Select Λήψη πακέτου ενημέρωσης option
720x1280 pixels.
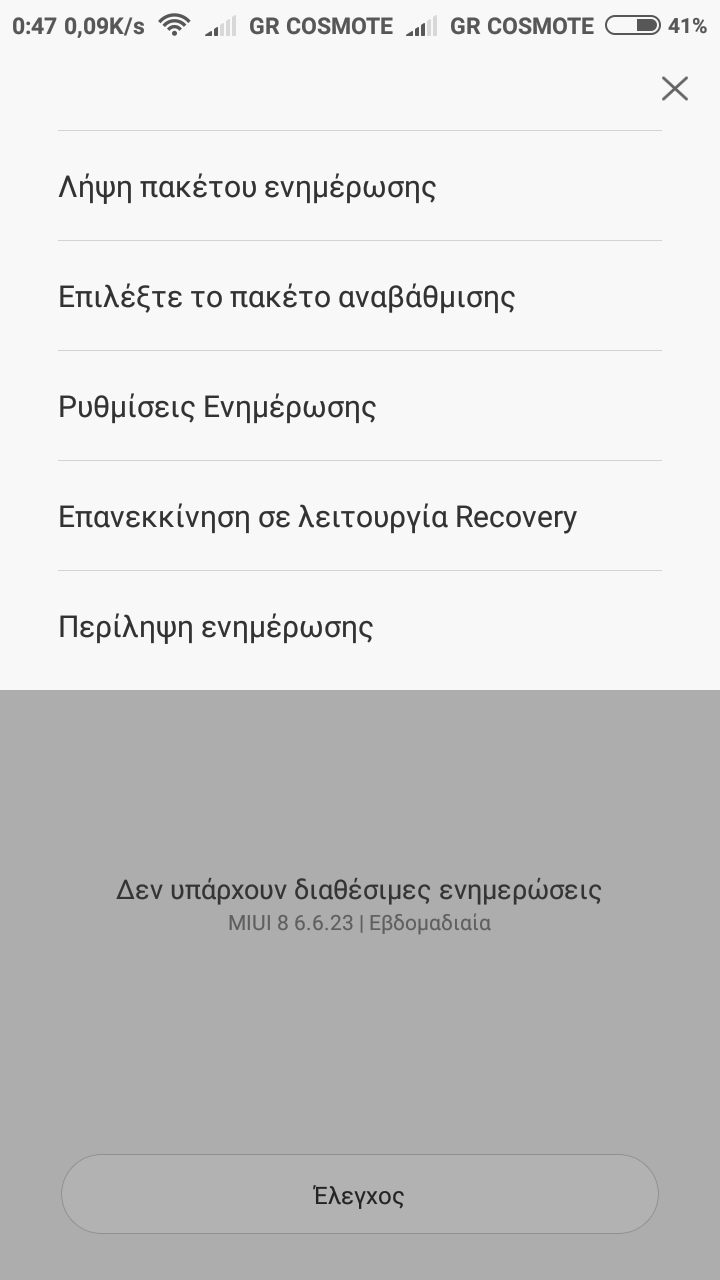[x=247, y=187]
